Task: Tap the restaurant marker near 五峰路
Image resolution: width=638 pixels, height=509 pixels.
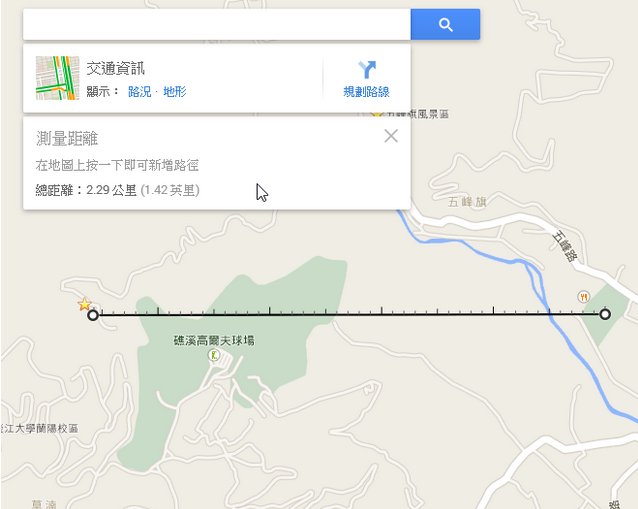Action: tap(583, 296)
